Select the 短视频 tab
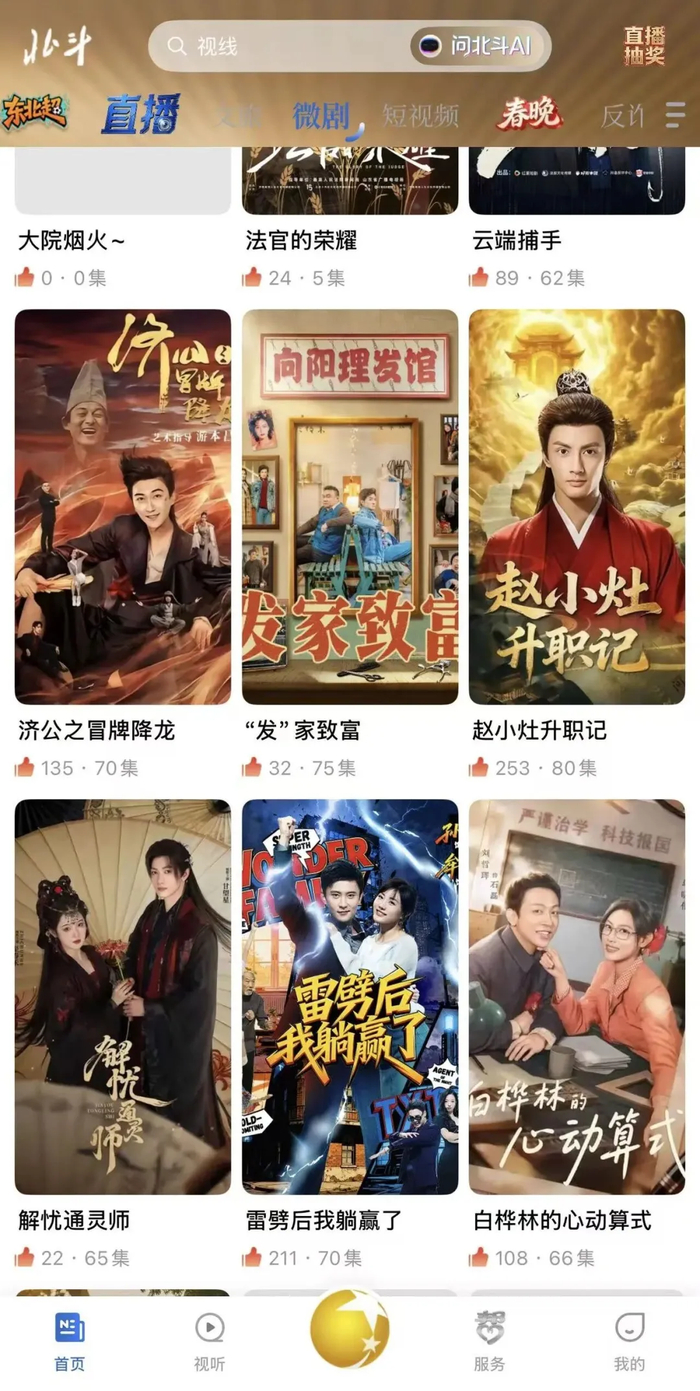Screen dimensions: 700x1391 tap(421, 115)
